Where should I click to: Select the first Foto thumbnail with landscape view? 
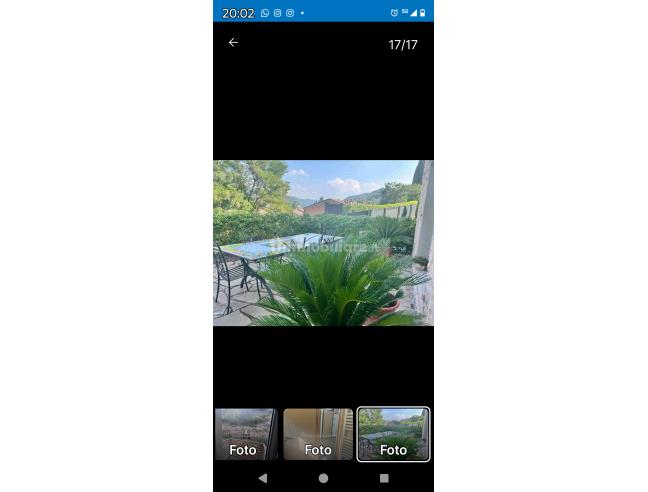245,434
